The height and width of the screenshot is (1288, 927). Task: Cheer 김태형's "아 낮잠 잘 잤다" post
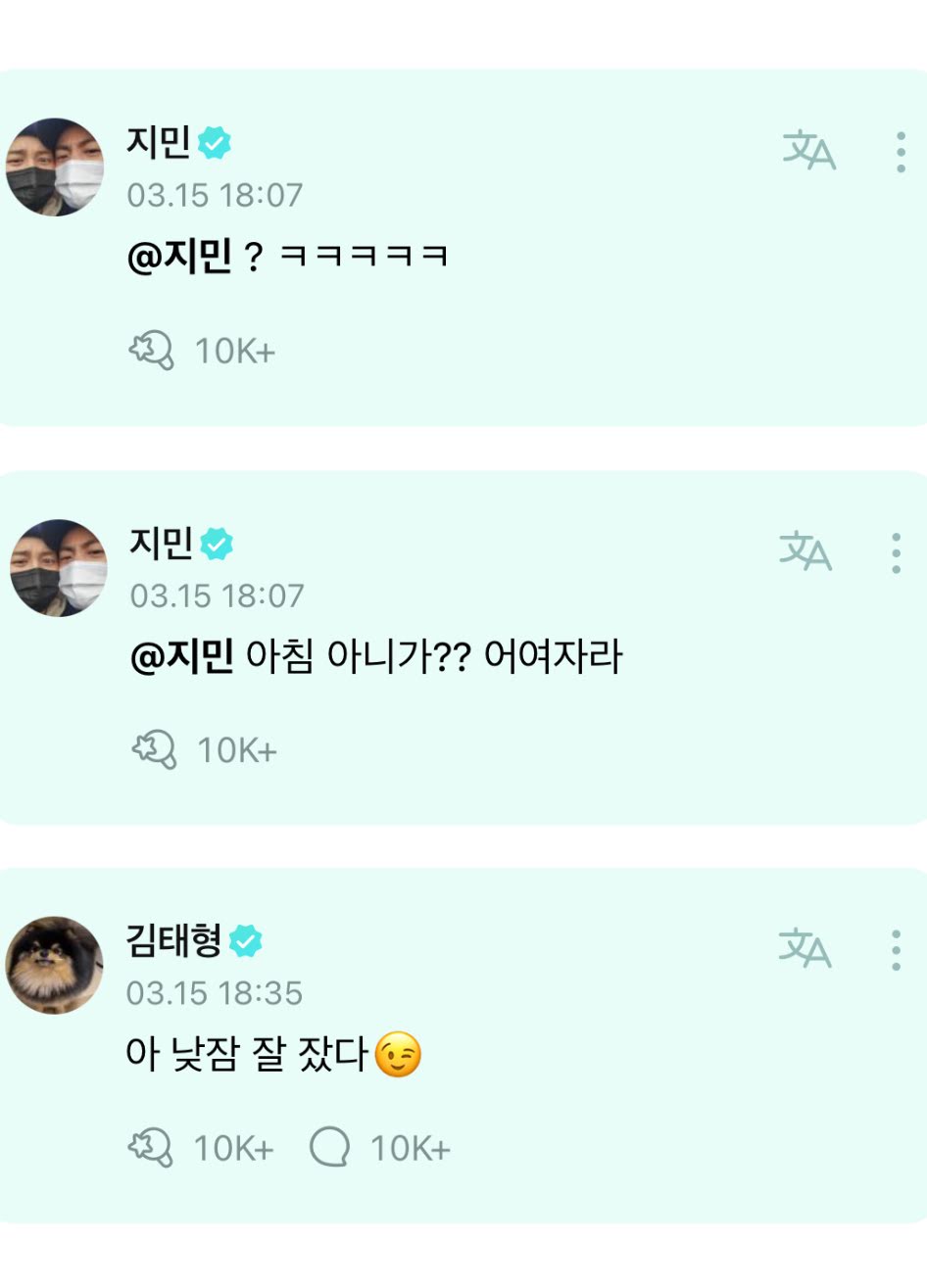pyautogui.click(x=151, y=1147)
